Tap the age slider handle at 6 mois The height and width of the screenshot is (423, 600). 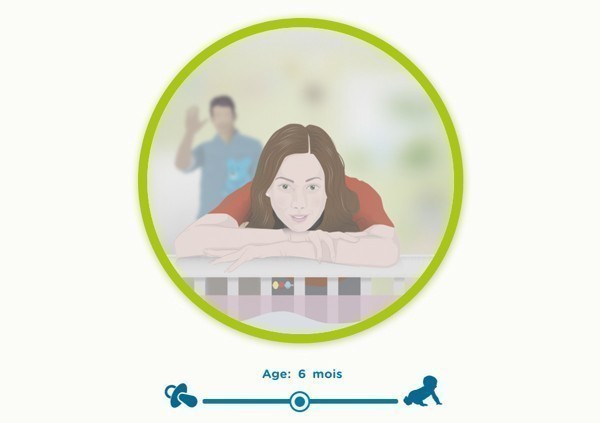point(299,401)
